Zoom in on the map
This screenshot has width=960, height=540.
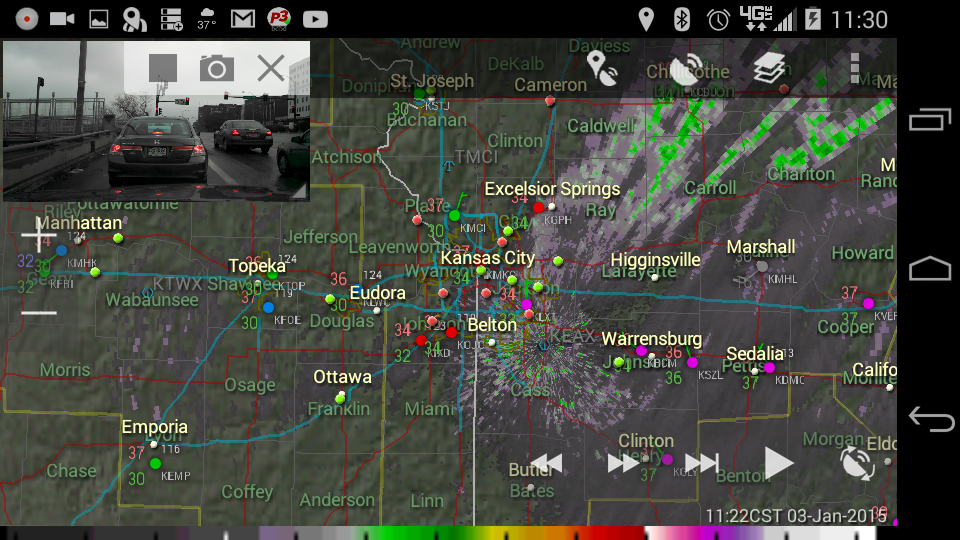[x=39, y=237]
